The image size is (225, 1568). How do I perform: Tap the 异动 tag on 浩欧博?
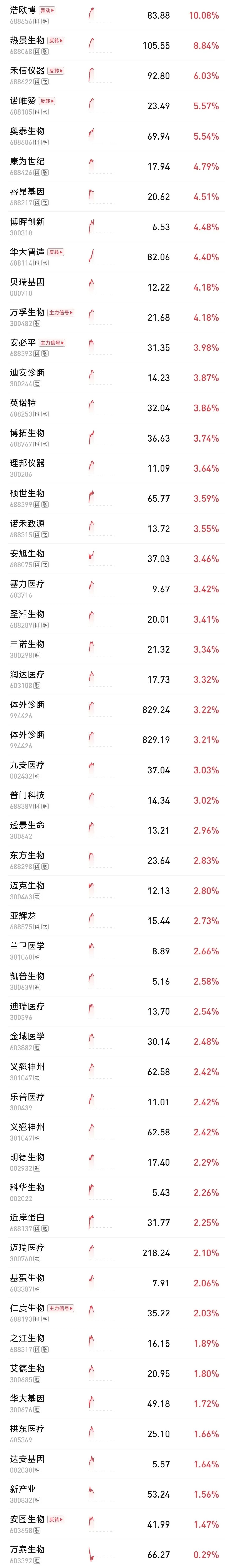tap(47, 10)
